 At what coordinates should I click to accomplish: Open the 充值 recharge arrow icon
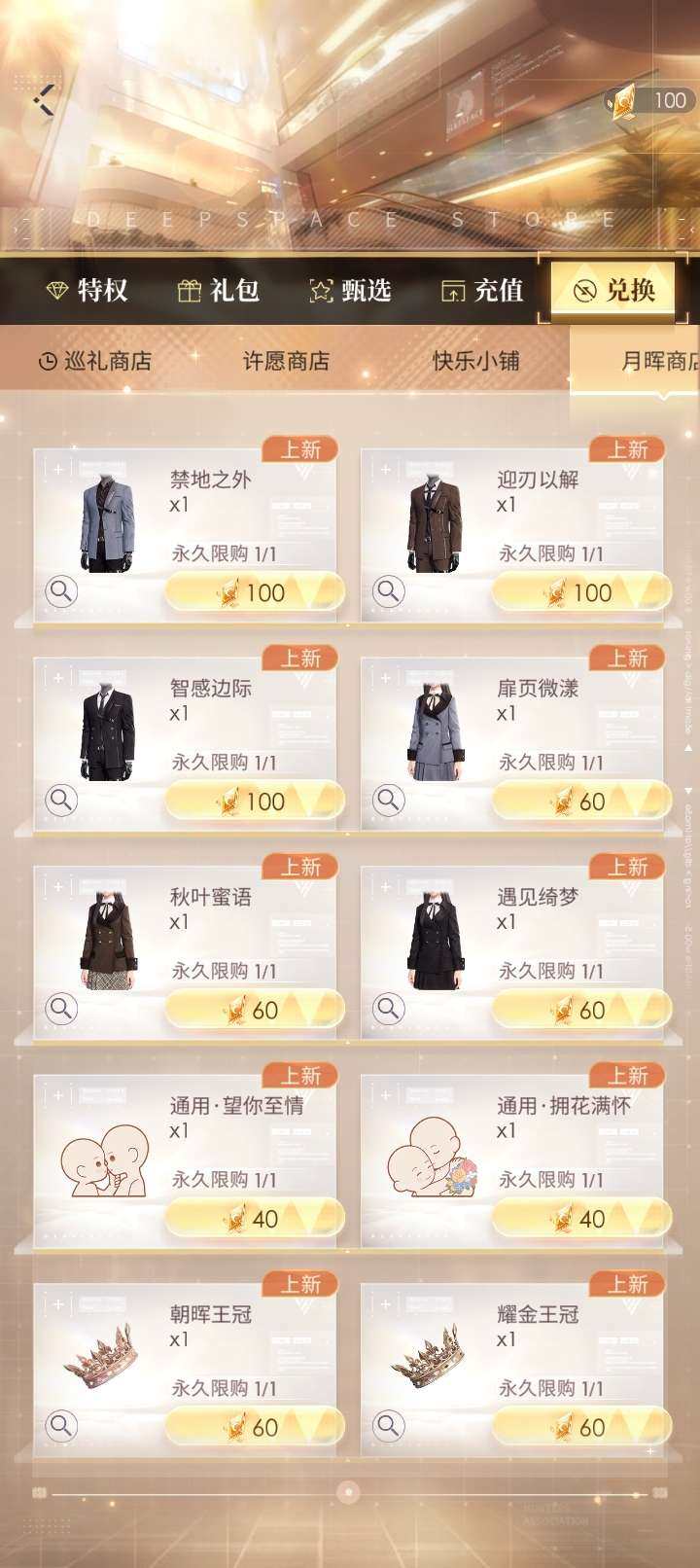pyautogui.click(x=453, y=289)
